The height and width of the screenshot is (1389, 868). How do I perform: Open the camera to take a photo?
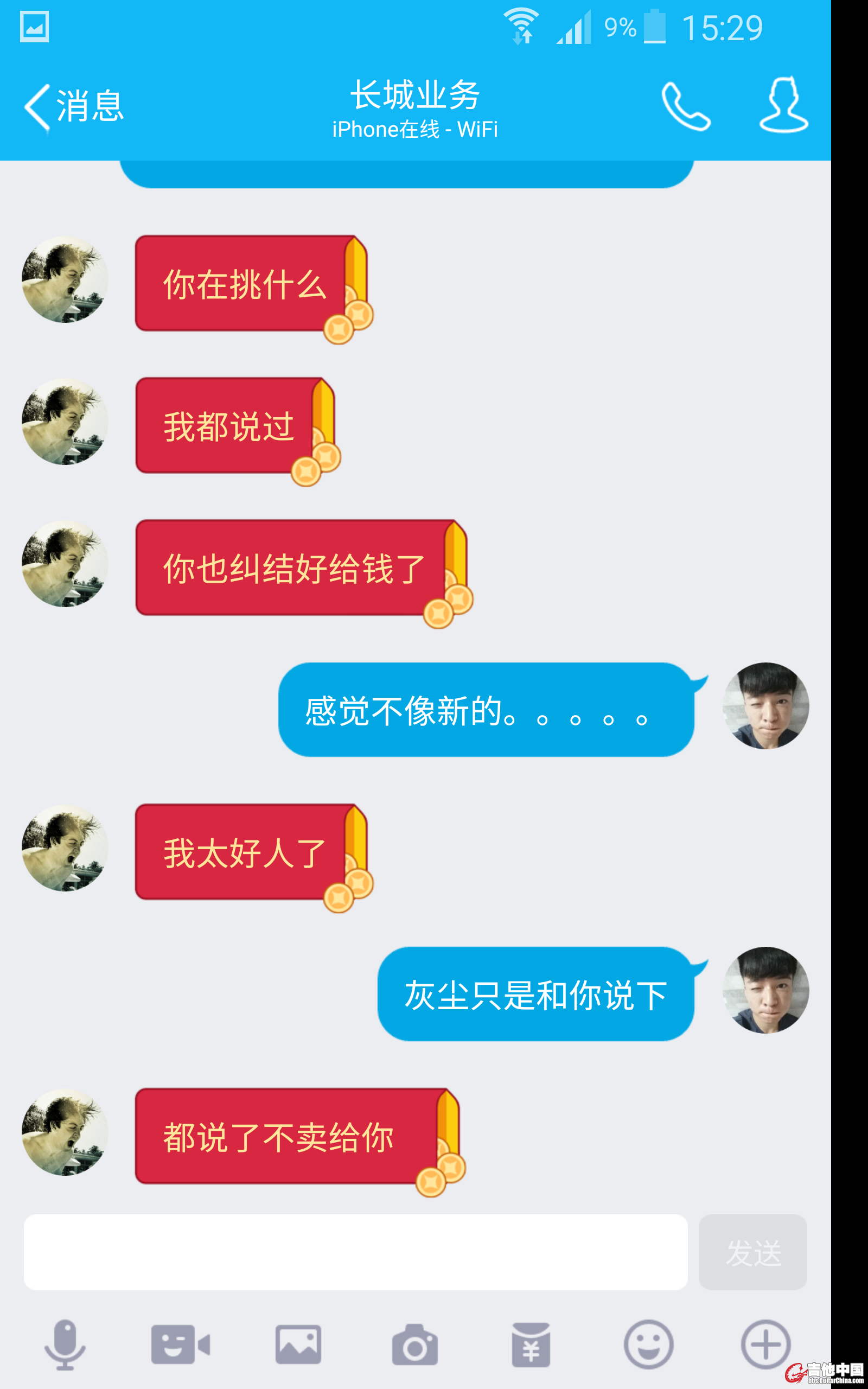414,1344
